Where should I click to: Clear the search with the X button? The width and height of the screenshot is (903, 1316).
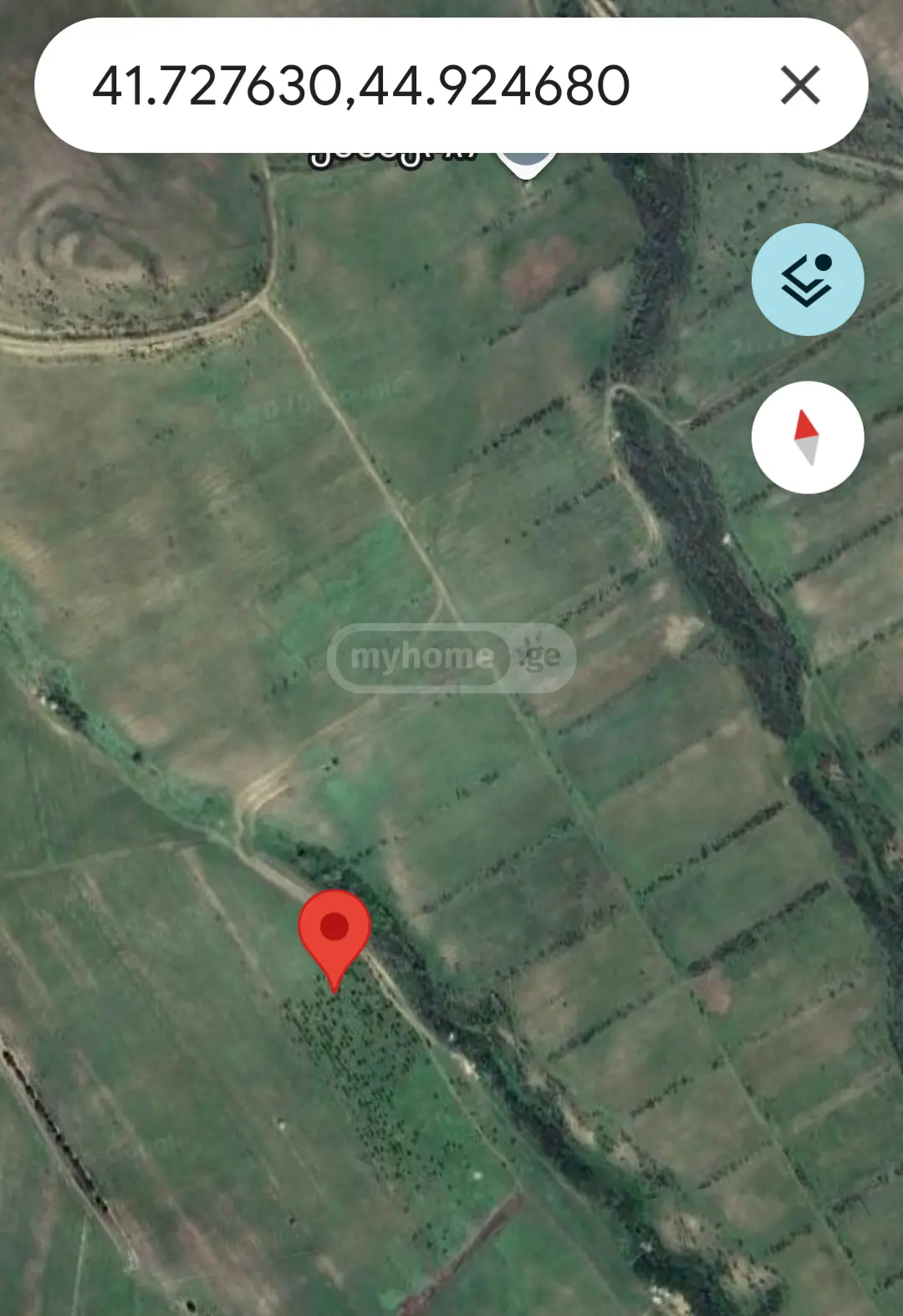800,85
